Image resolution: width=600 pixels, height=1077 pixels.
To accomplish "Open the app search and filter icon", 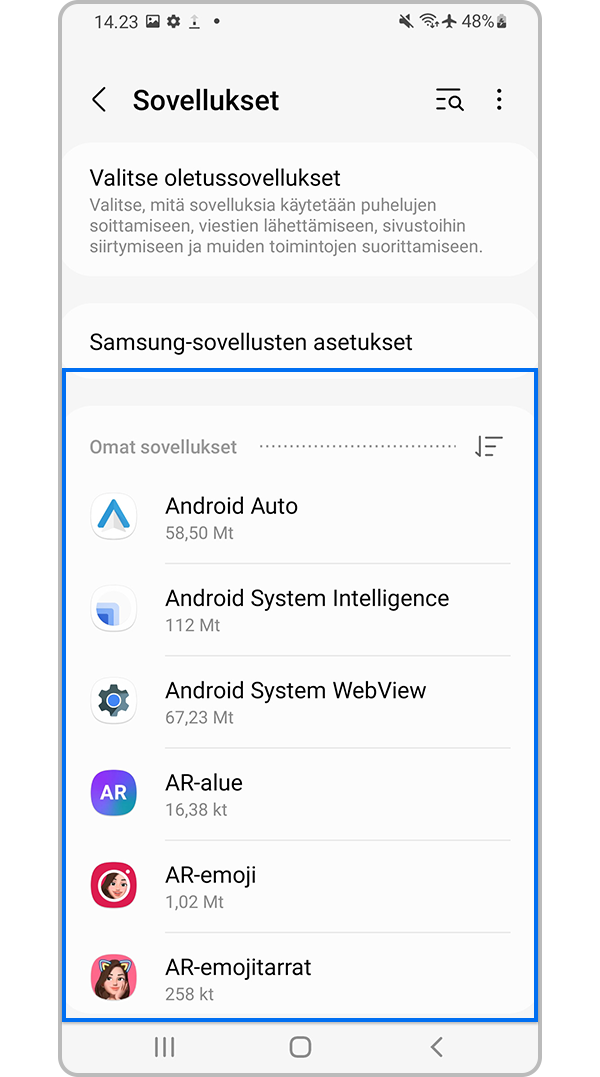I will click(x=449, y=100).
